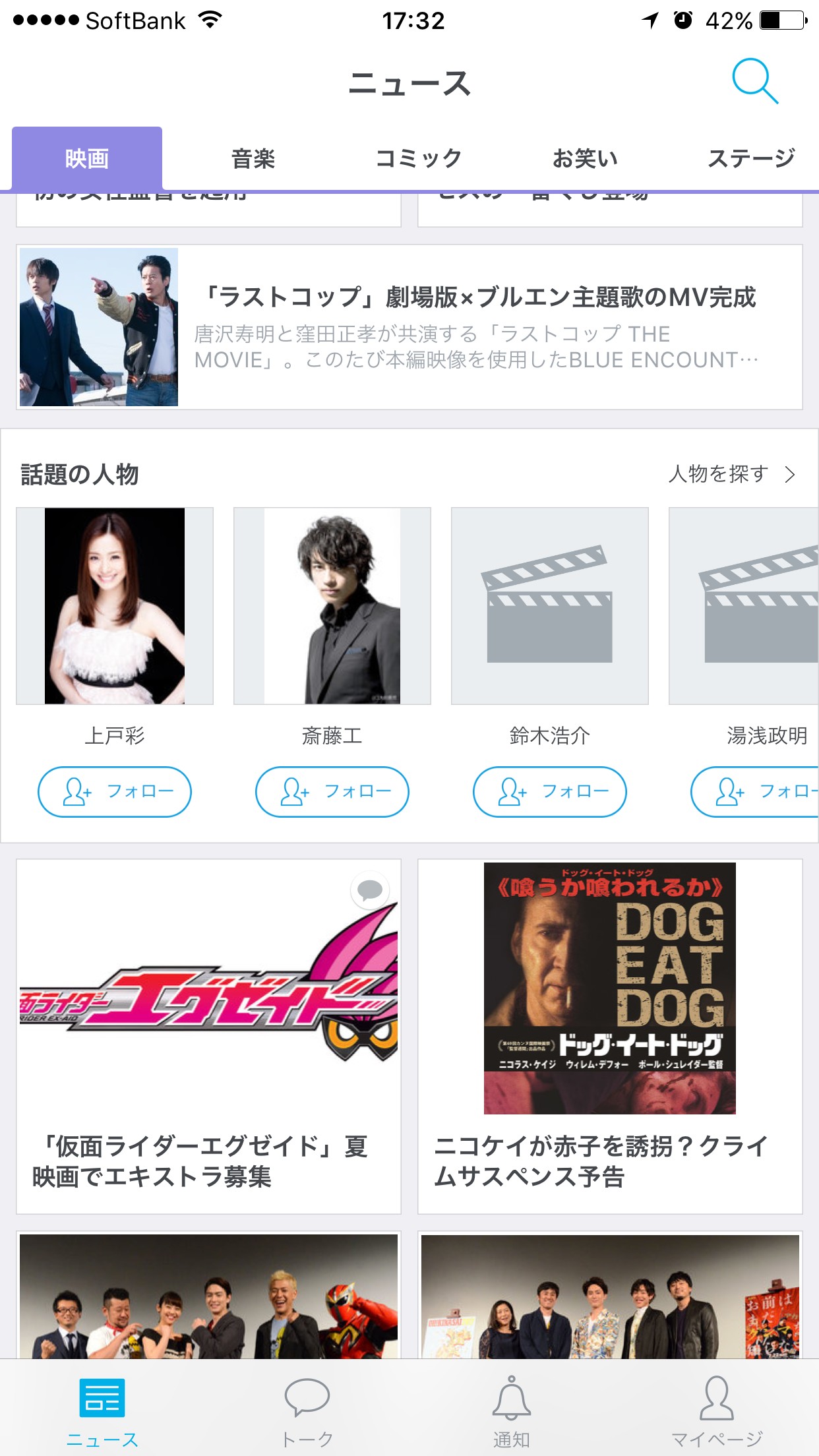
Task: Switch to the コミック tab
Action: [418, 159]
